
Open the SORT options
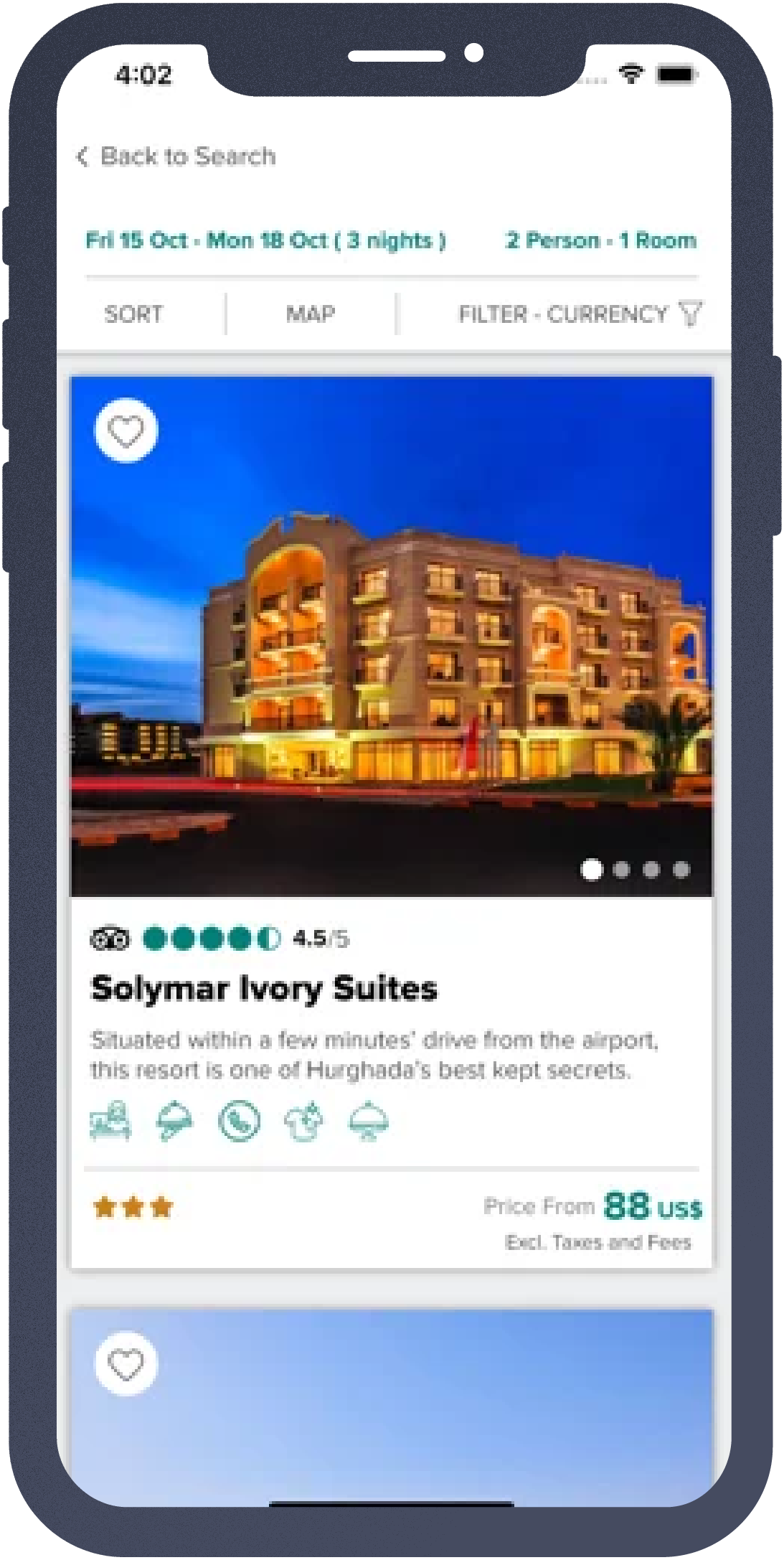[133, 314]
